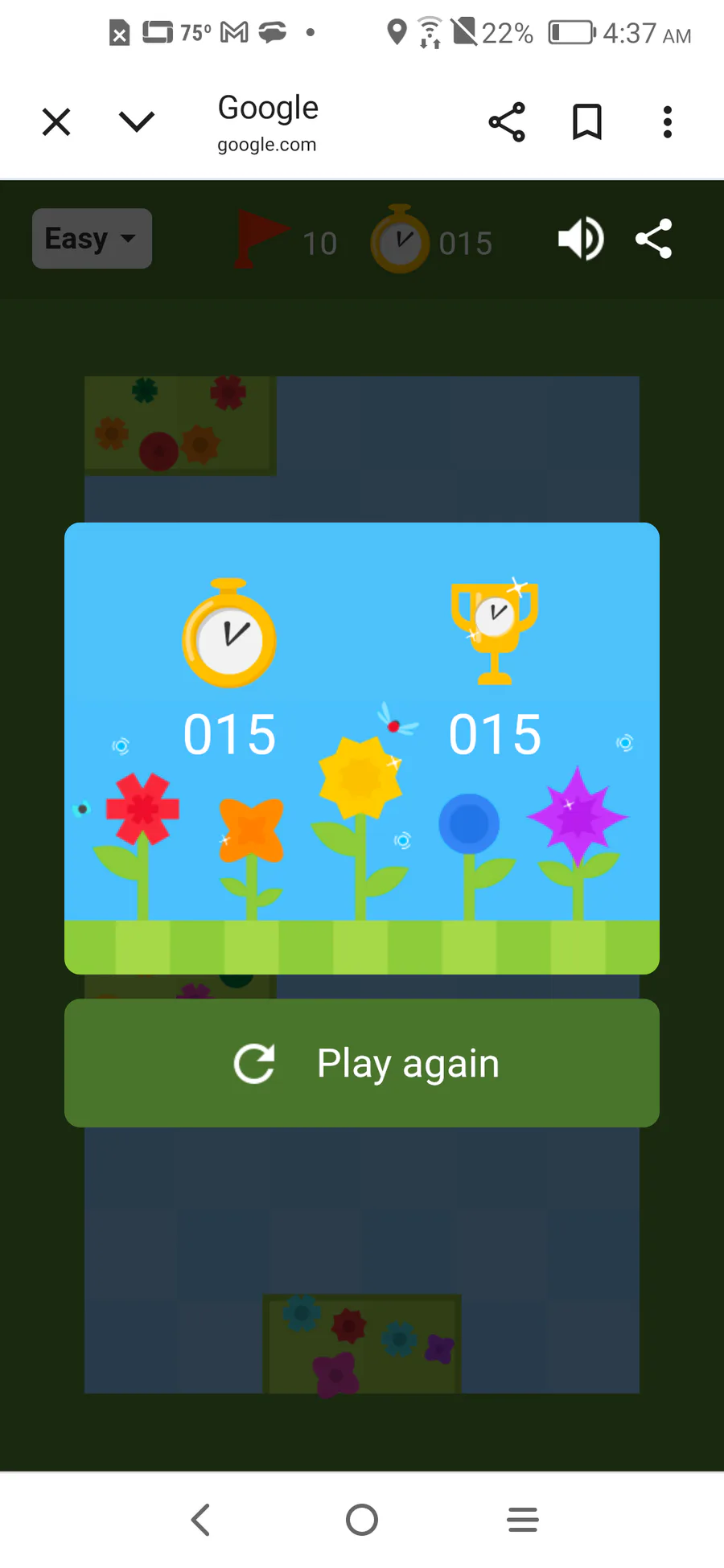Go to the home screen

pyautogui.click(x=362, y=1520)
